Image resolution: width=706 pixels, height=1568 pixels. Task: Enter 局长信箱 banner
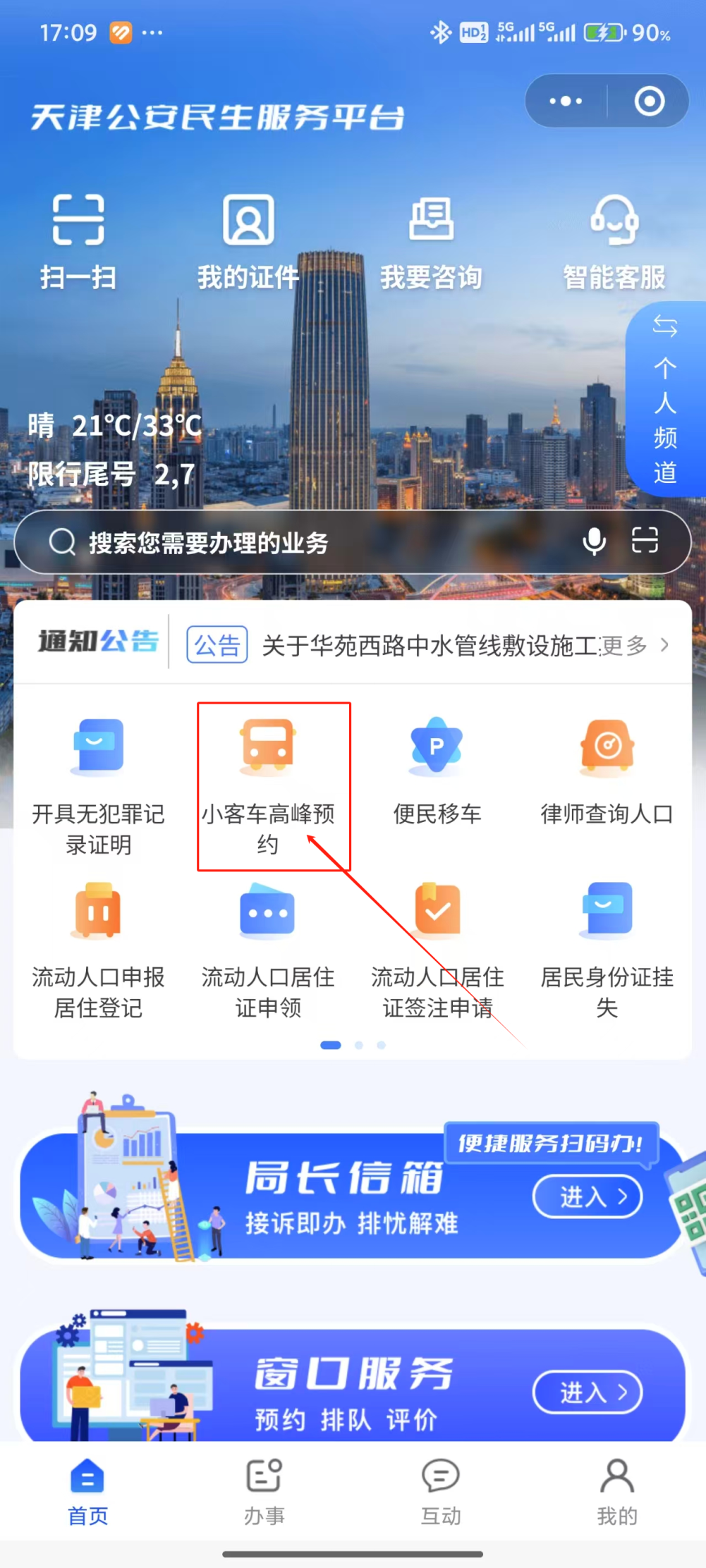pos(587,1196)
